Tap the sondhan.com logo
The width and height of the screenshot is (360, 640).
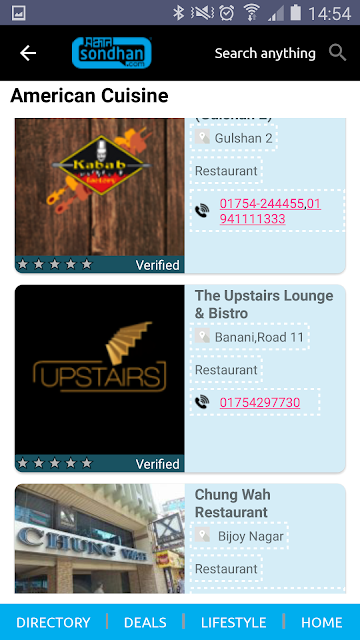click(112, 53)
